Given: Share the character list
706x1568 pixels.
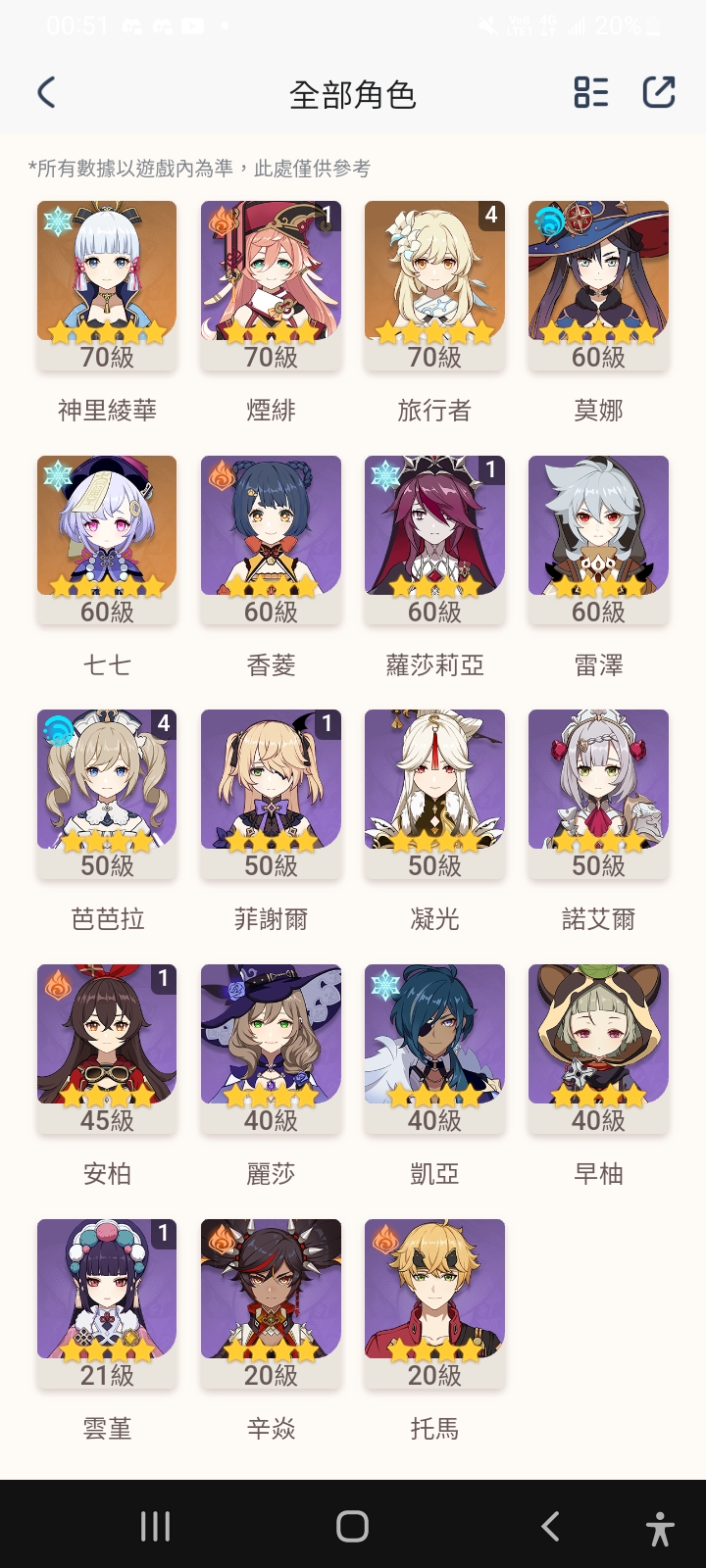Looking at the screenshot, I should tap(659, 92).
